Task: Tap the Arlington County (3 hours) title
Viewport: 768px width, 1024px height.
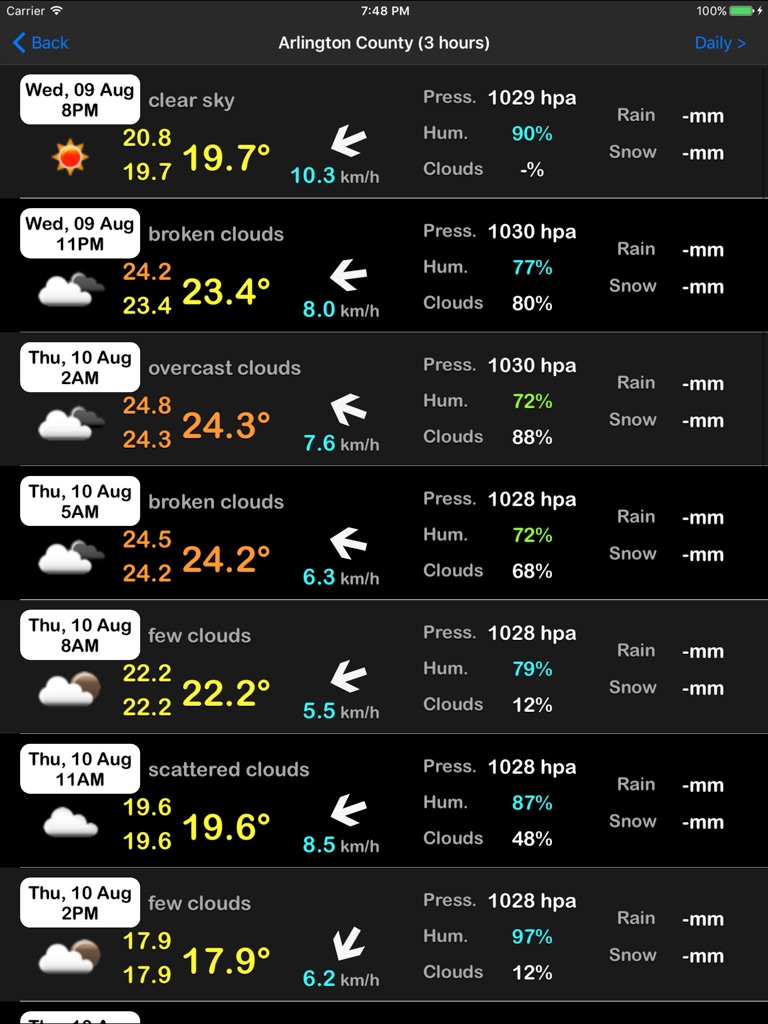Action: tap(384, 43)
